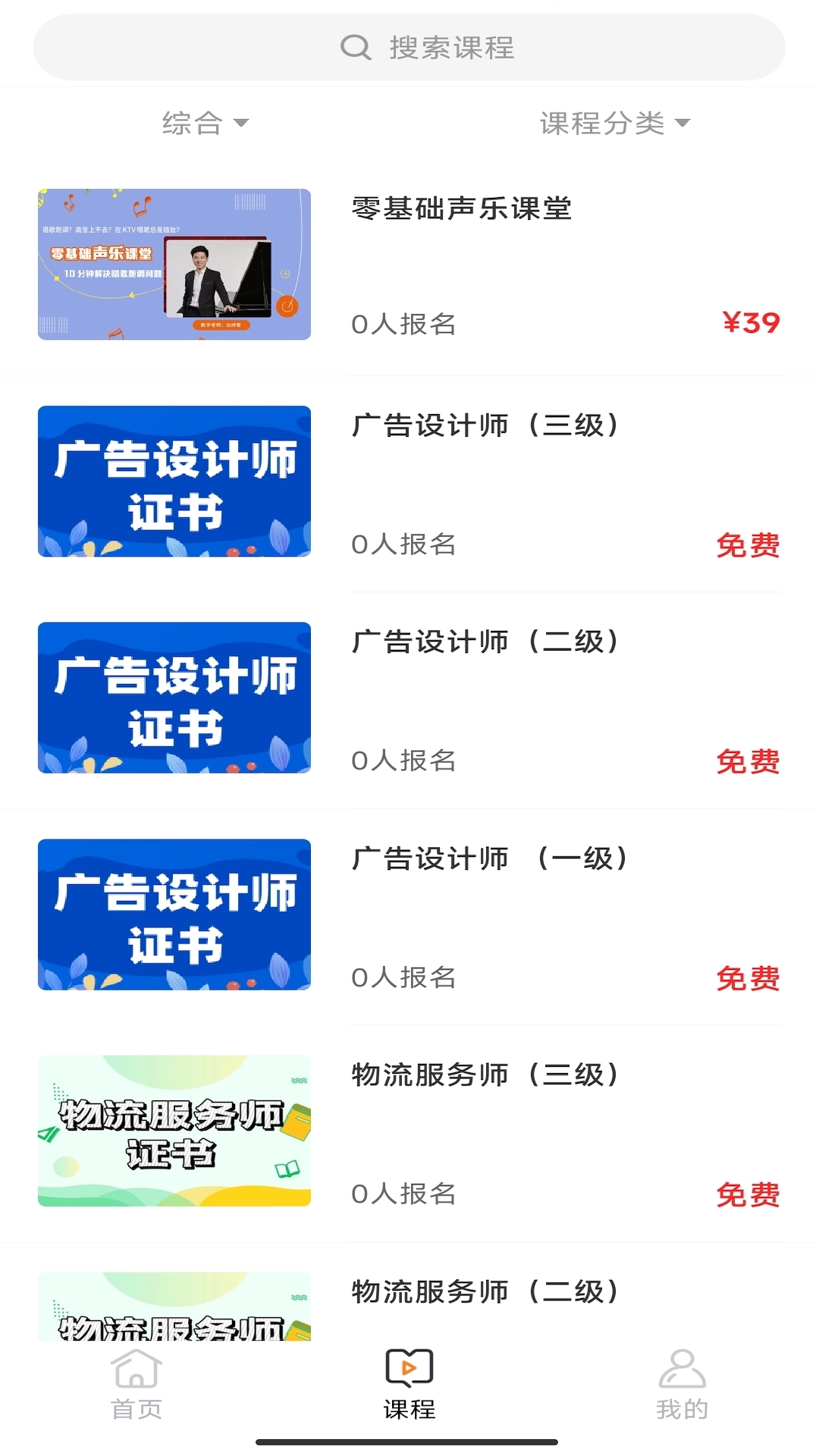This screenshot has height=1456, width=819.
Task: Switch to the 首页 tab
Action: click(135, 1388)
